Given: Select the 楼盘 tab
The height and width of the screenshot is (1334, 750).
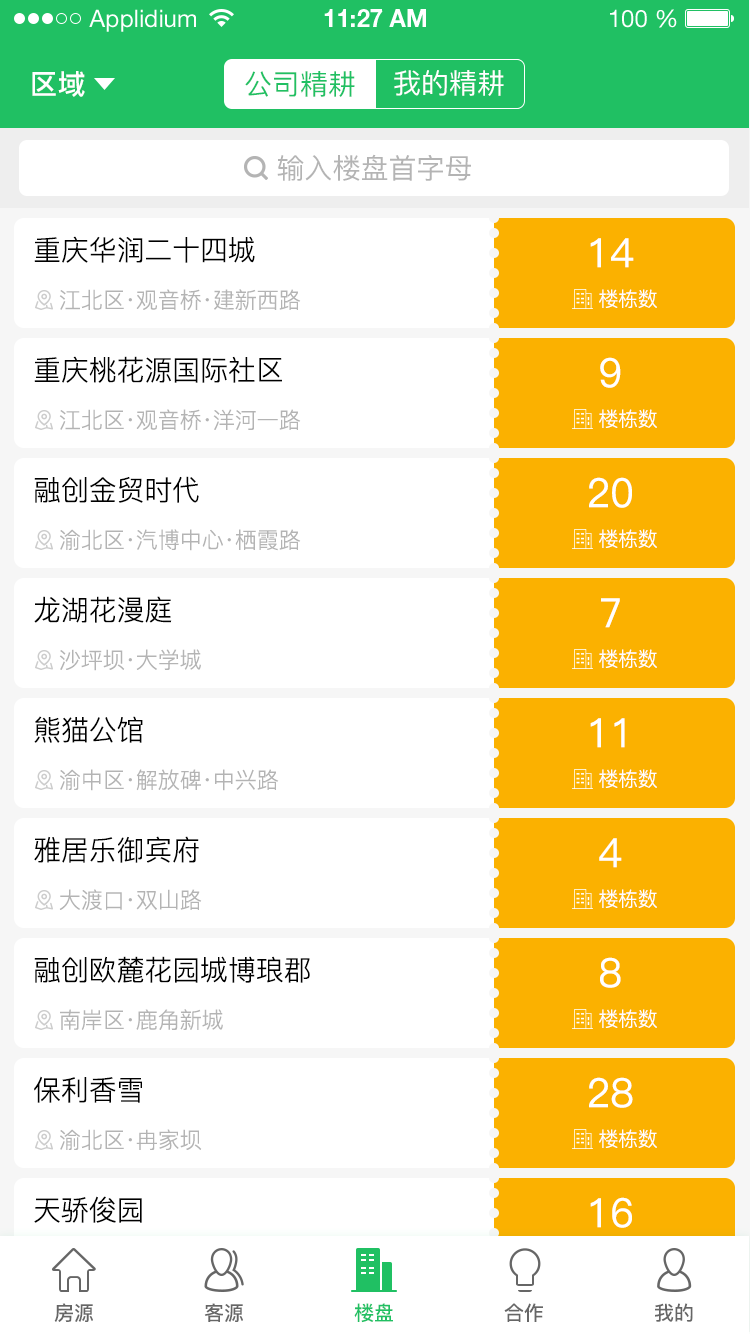Looking at the screenshot, I should tap(374, 1286).
